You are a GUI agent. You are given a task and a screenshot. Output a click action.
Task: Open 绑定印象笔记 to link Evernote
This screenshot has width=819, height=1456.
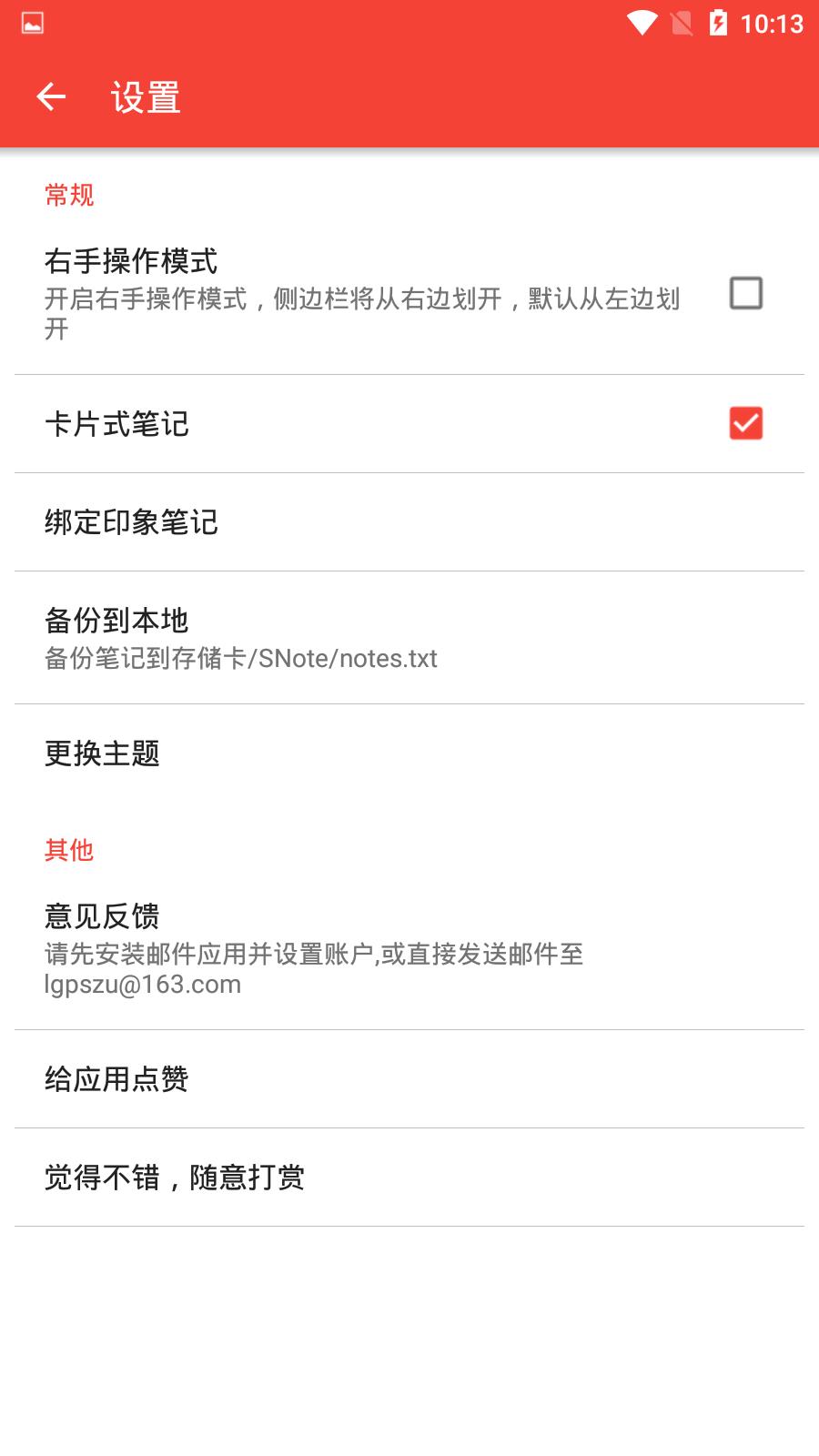click(x=409, y=522)
